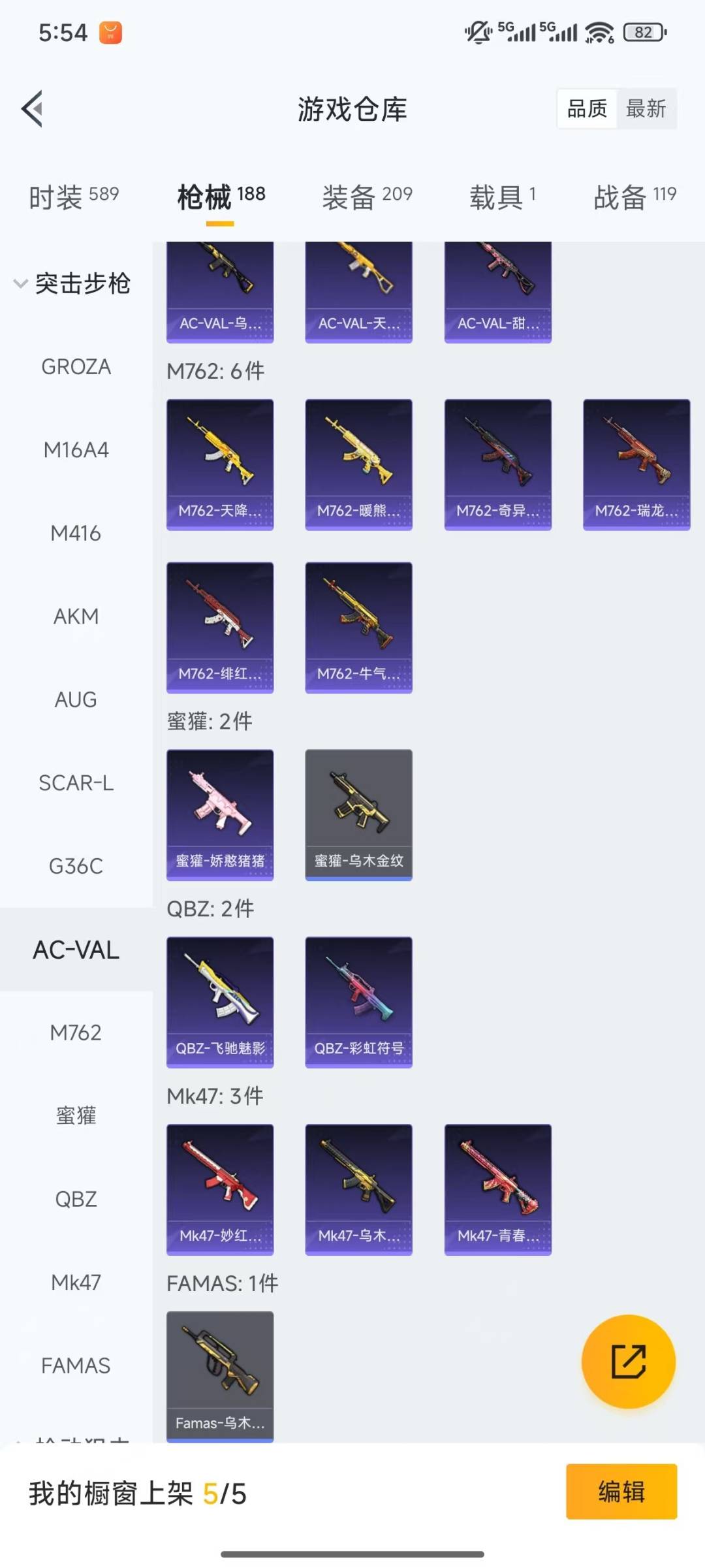Jump to SCAR-L section
This screenshot has height=1568, width=705.
pos(76,782)
